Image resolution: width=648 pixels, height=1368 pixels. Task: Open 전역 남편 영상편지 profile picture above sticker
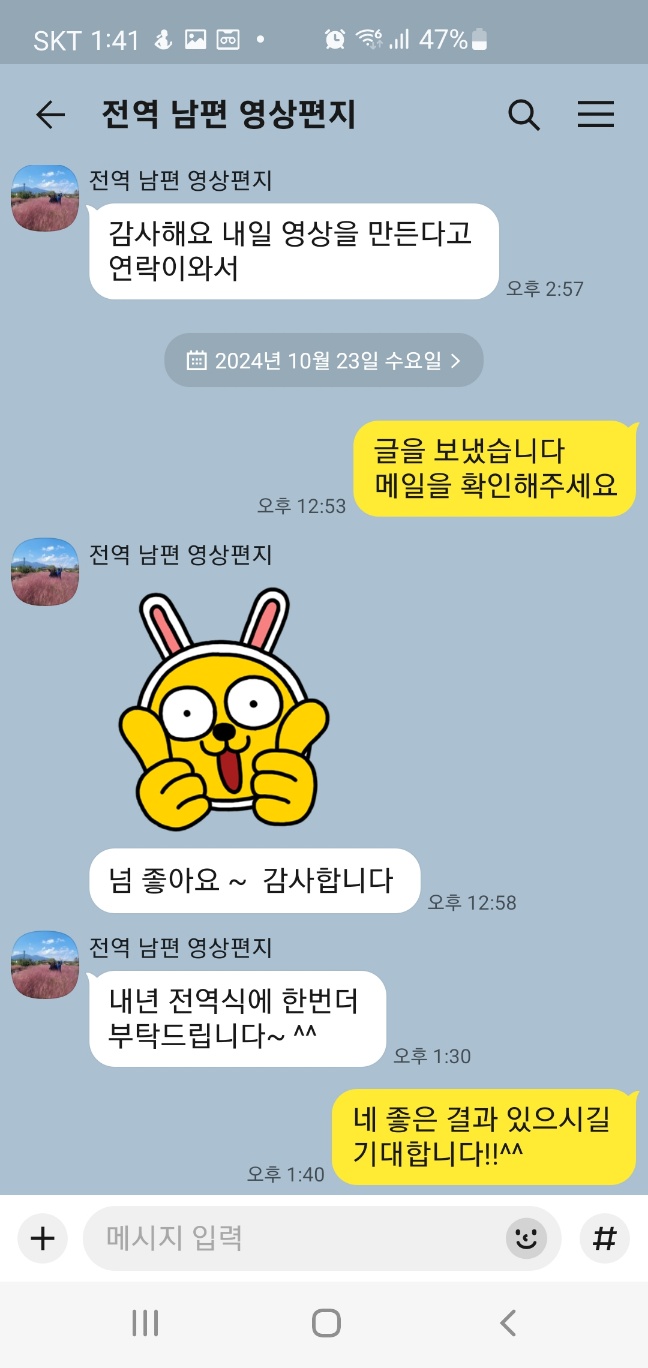pos(45,572)
